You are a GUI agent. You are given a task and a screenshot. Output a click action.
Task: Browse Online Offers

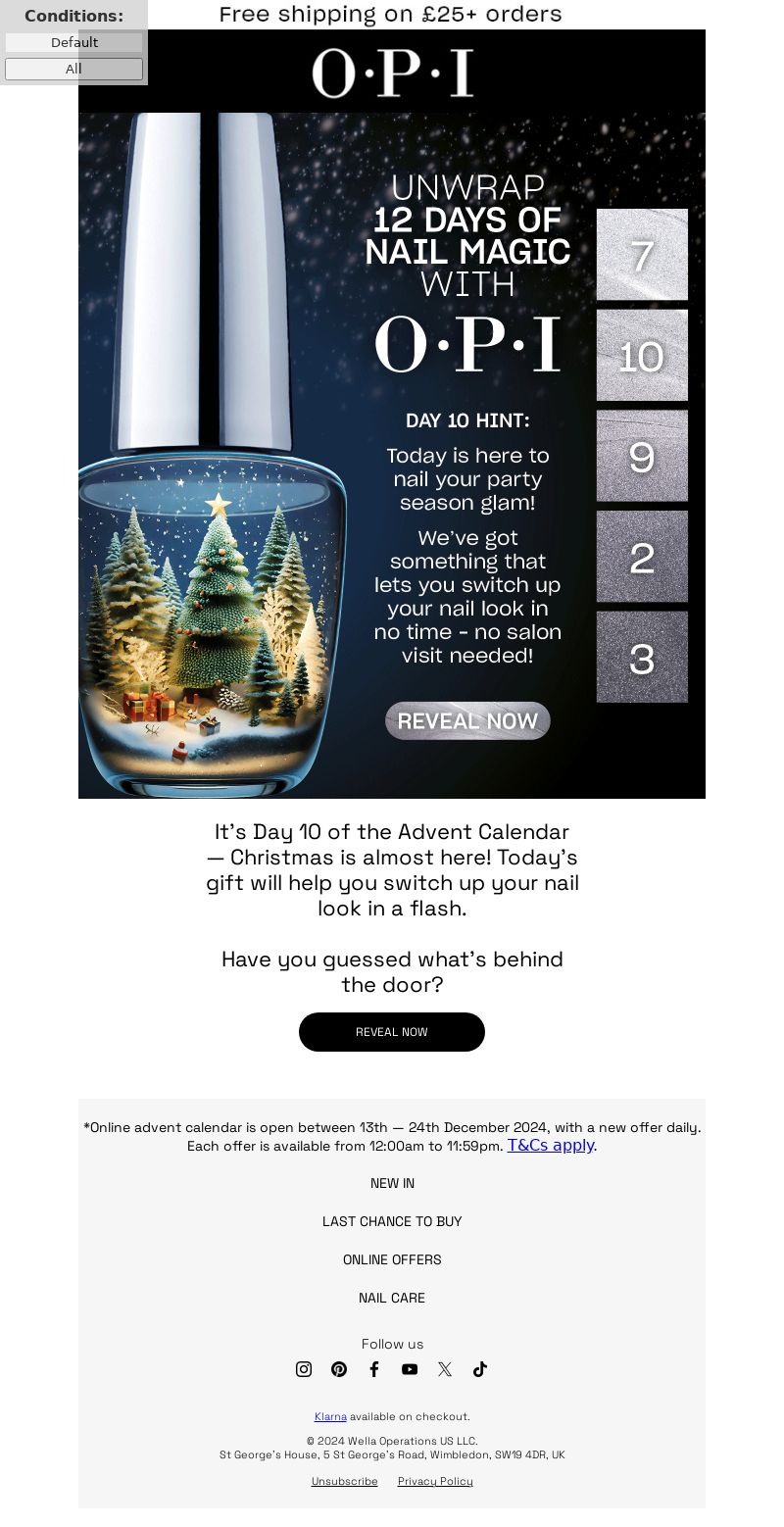tap(392, 1259)
